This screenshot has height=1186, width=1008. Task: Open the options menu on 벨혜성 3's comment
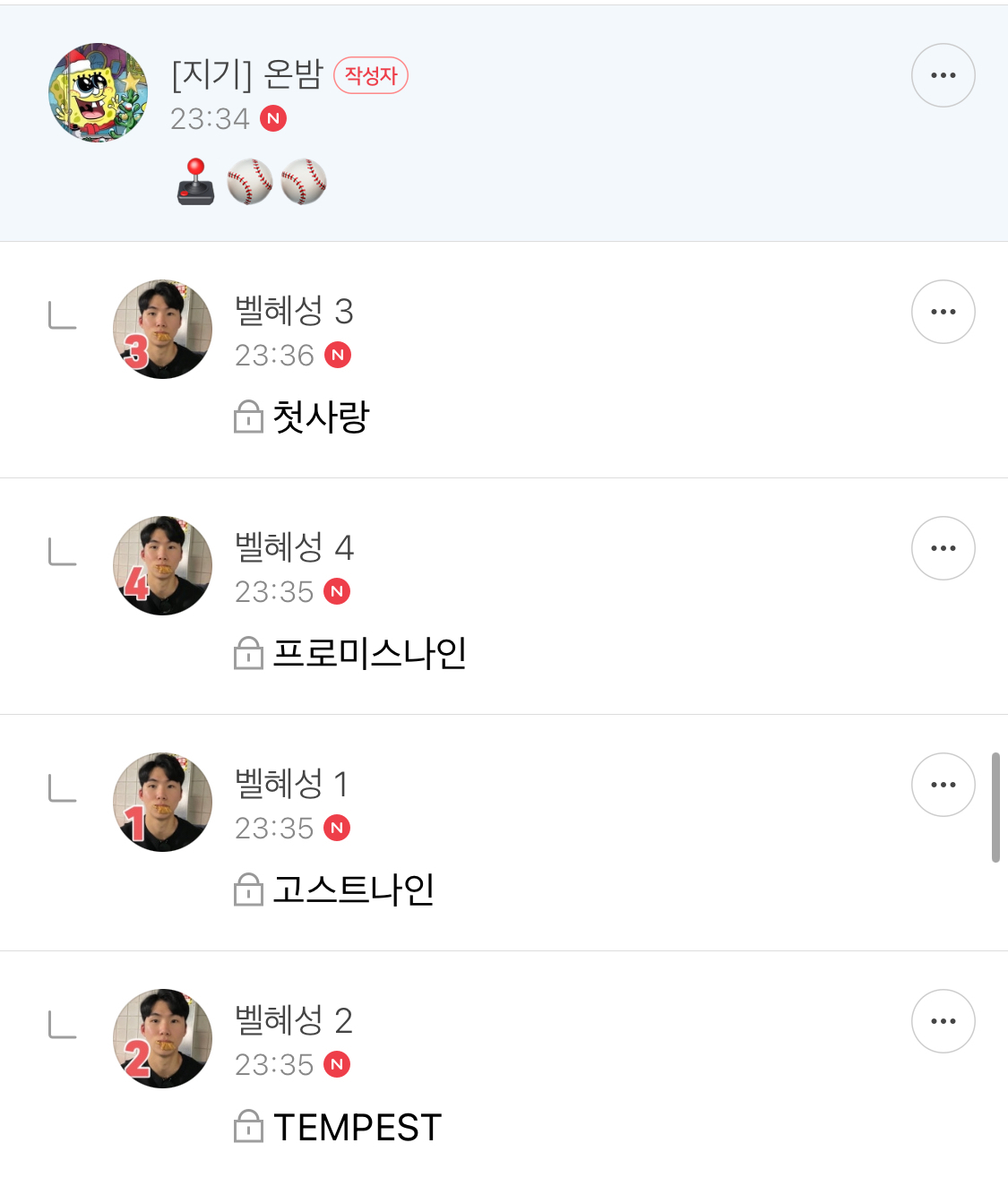(943, 311)
